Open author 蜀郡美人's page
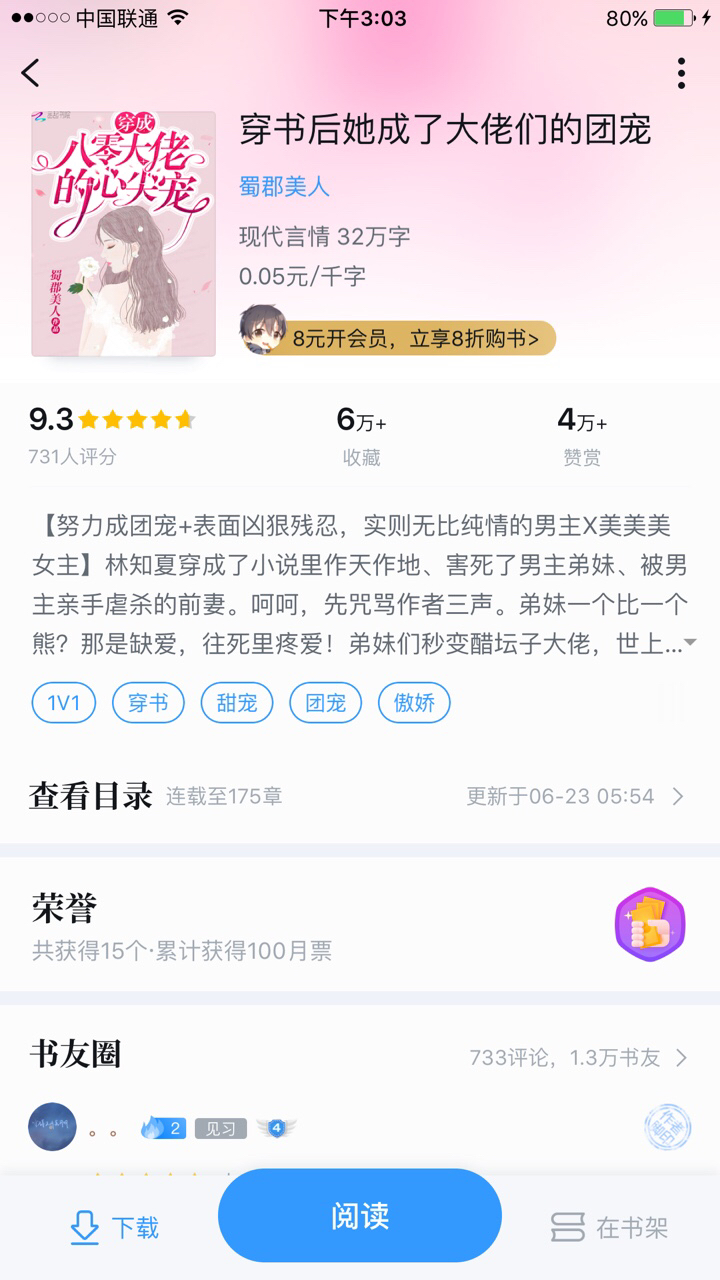The width and height of the screenshot is (720, 1280). coord(284,187)
